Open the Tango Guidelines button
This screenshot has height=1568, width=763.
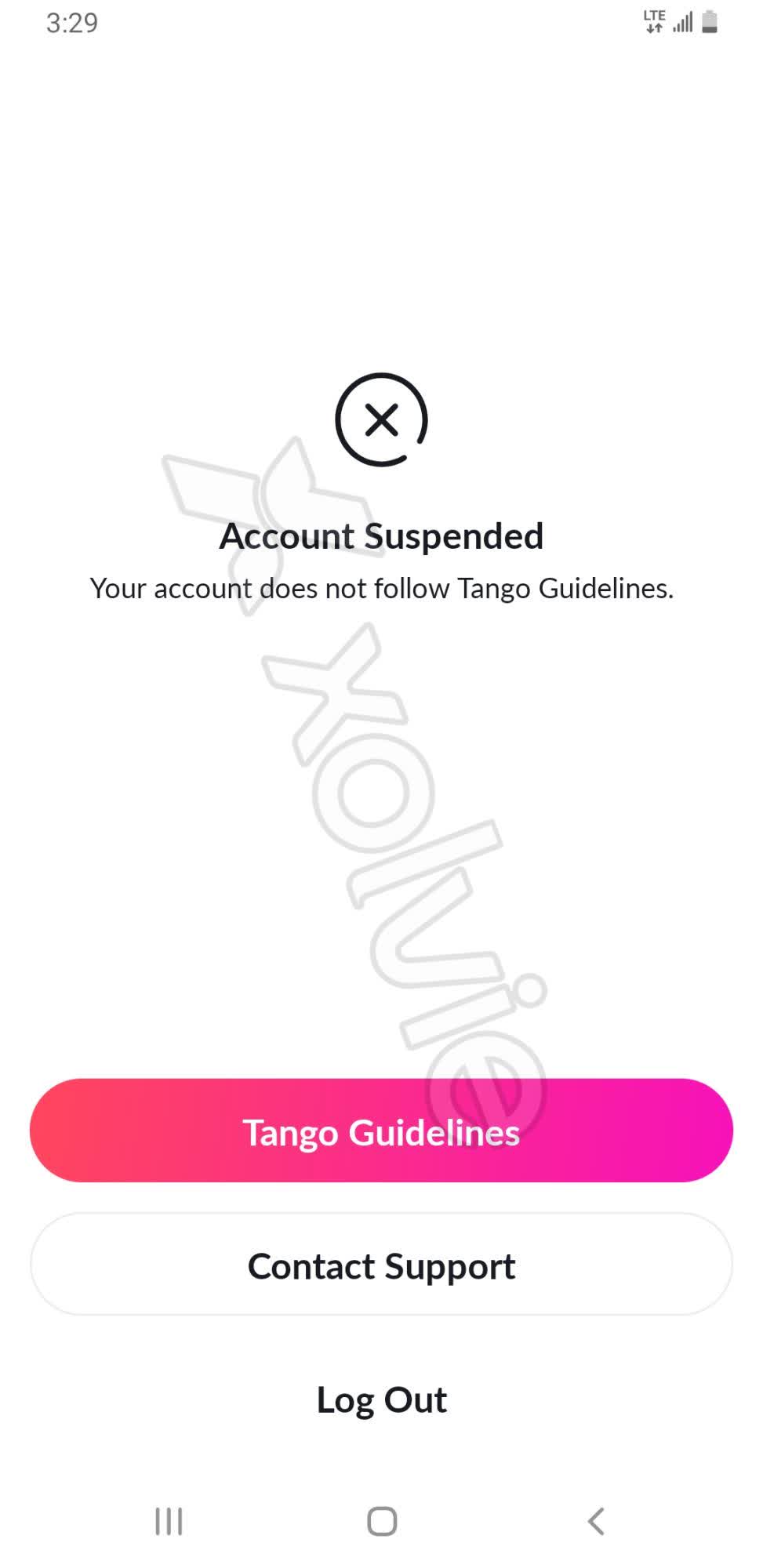pos(381,1130)
